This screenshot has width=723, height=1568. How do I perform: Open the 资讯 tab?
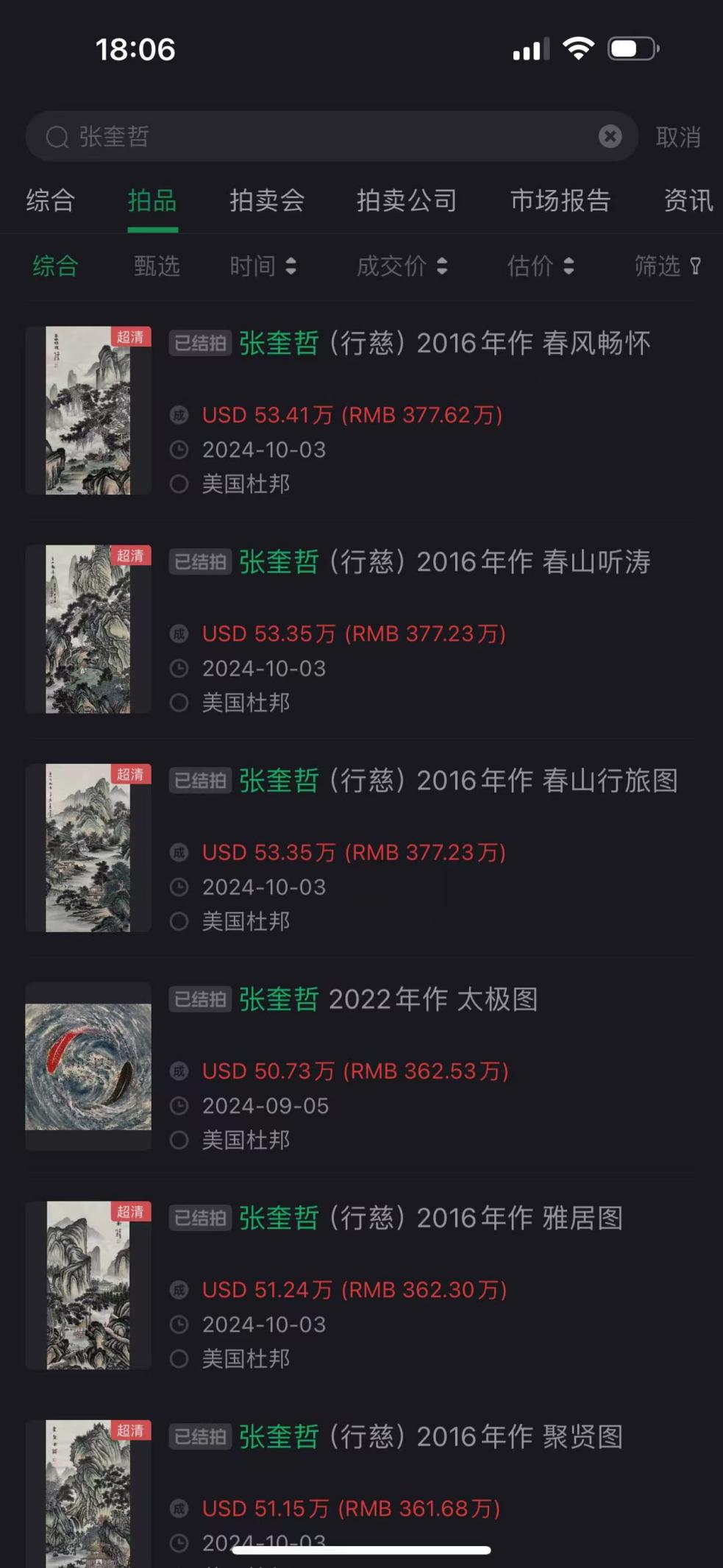point(688,200)
